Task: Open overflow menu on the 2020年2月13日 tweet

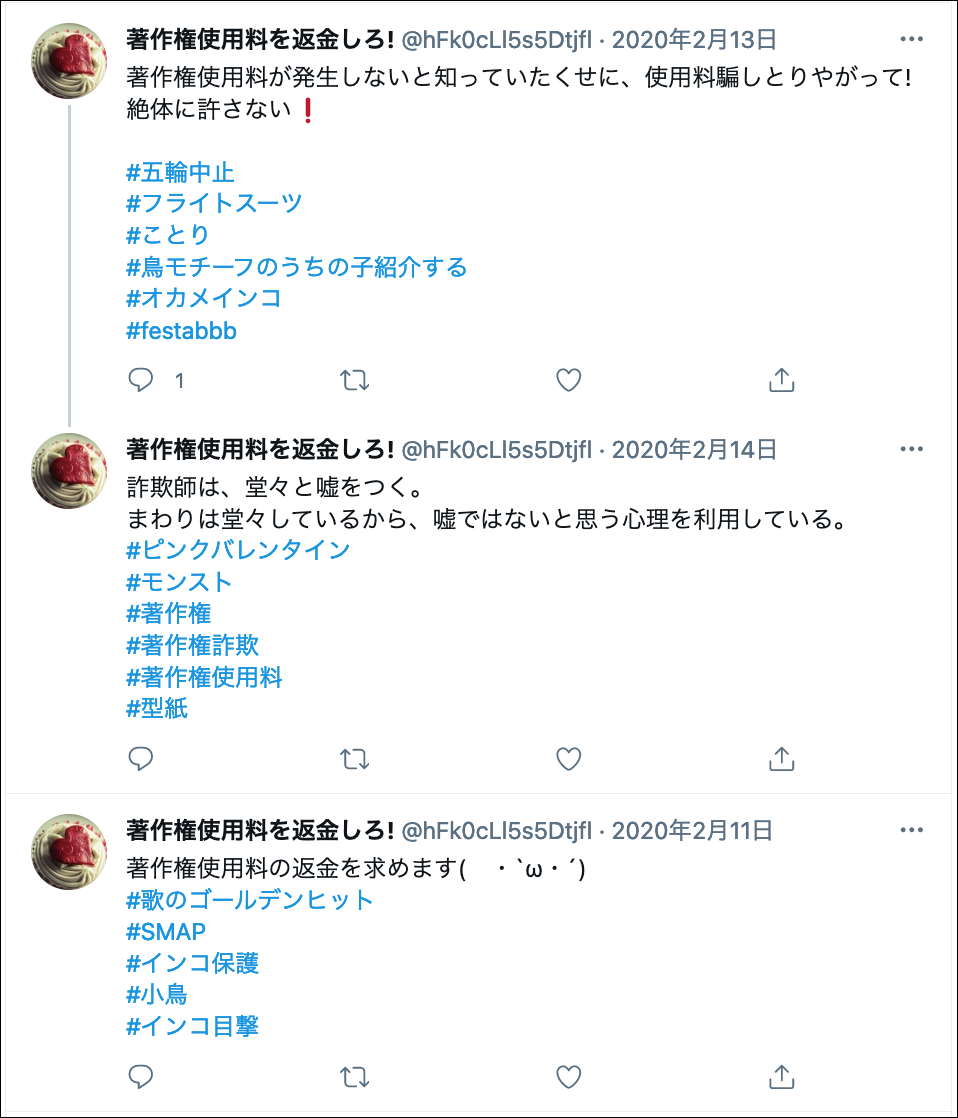Action: pyautogui.click(x=911, y=40)
